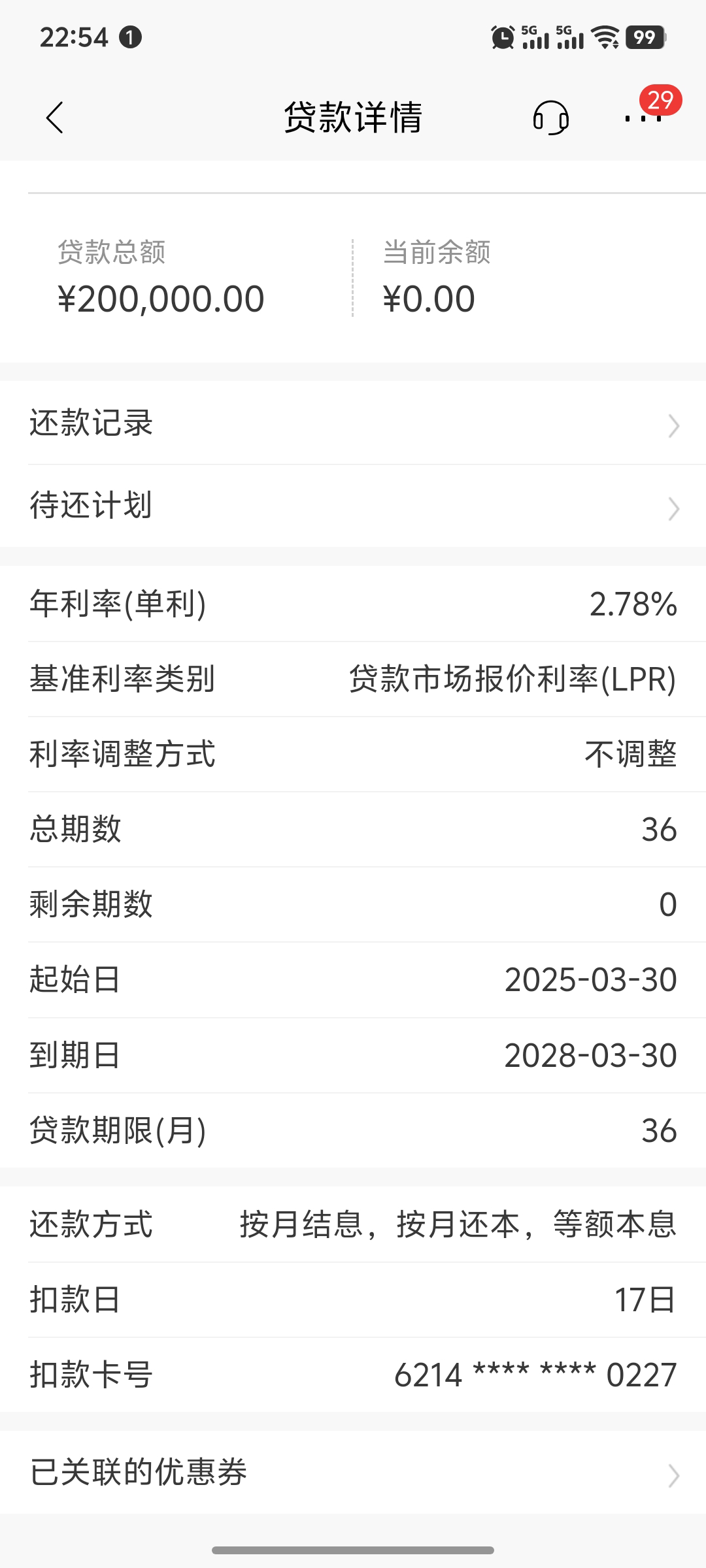Viewport: 706px width, 1568px height.
Task: Open the three-dot more options menu
Action: point(643,118)
